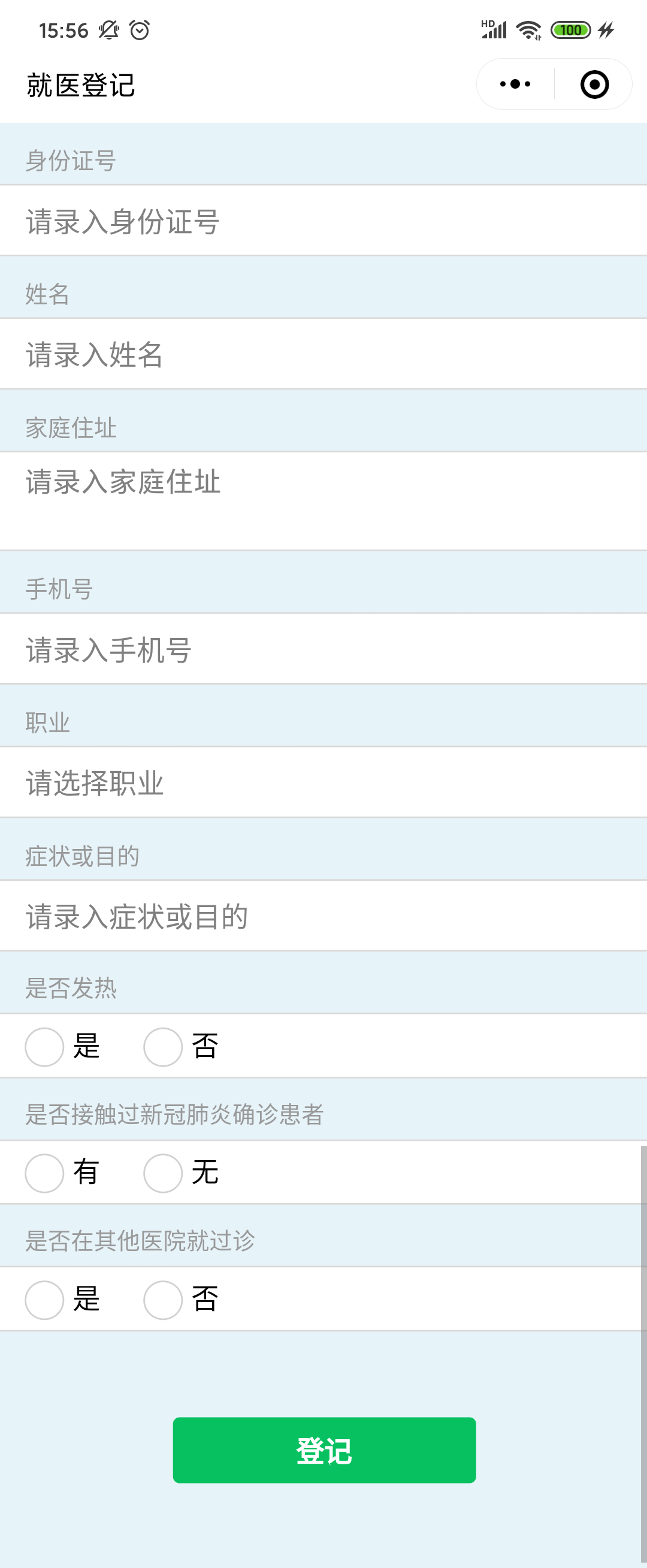Image resolution: width=647 pixels, height=1568 pixels.
Task: Submit the form with 登记 button
Action: tap(324, 1450)
